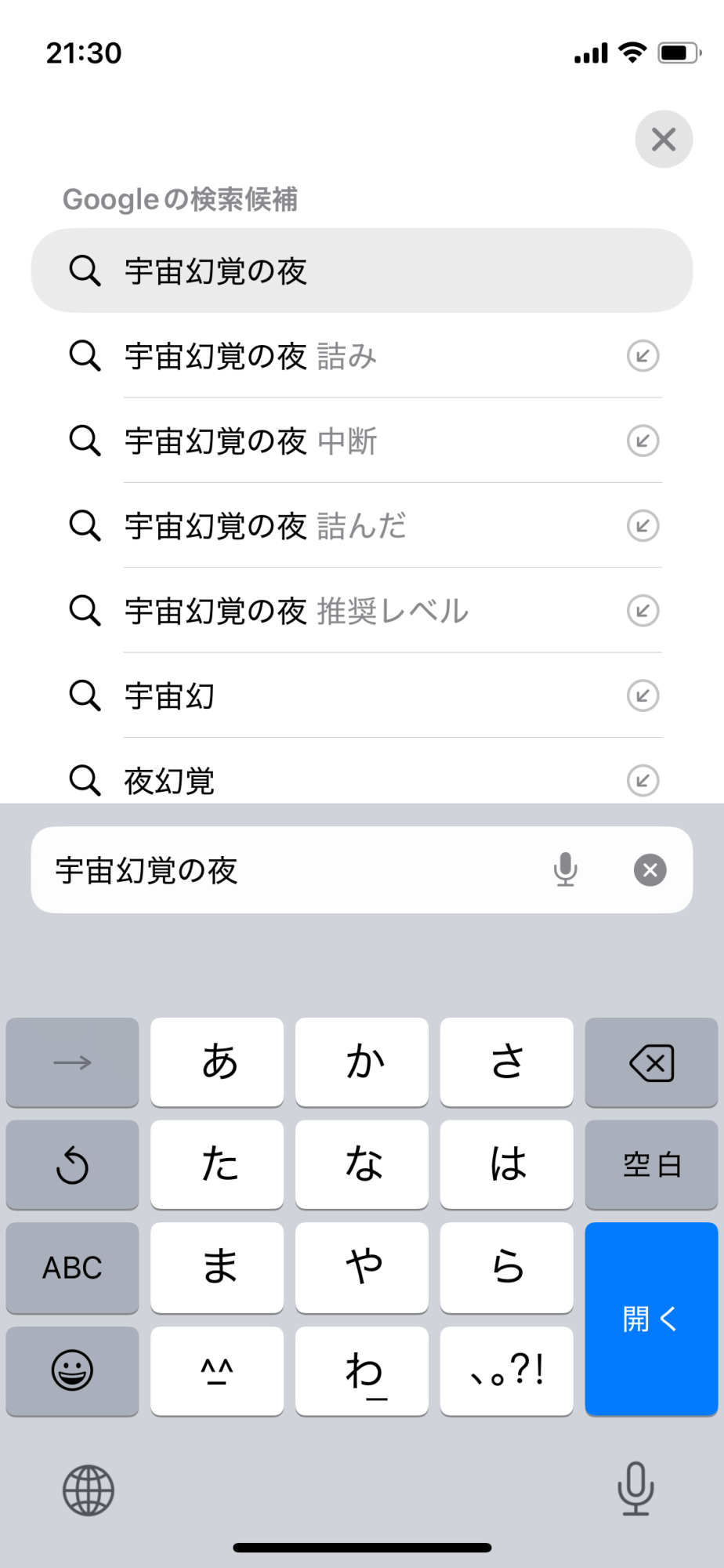Open the emoji keyboard
The width and height of the screenshot is (724, 1568).
[x=72, y=1370]
